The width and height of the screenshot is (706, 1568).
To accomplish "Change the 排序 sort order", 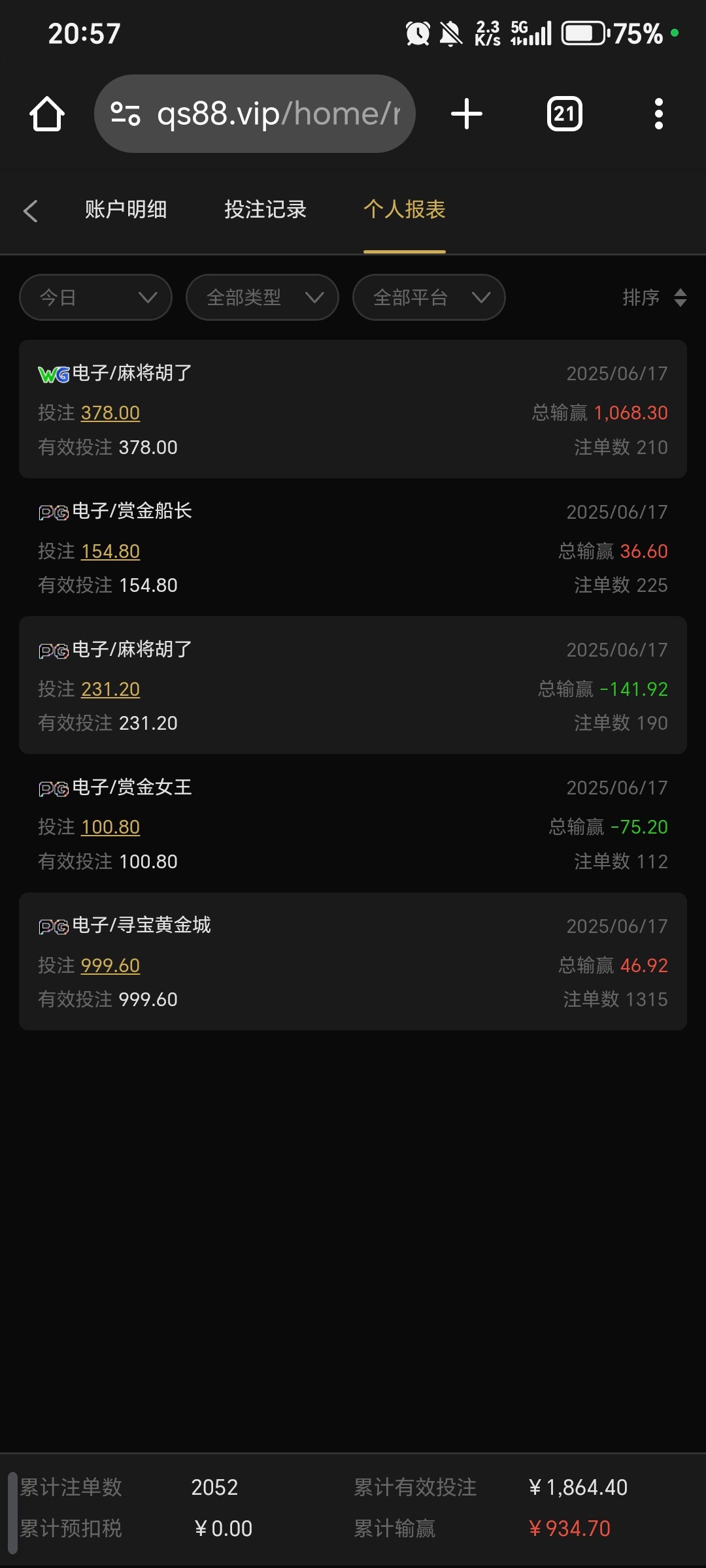I will click(x=654, y=298).
